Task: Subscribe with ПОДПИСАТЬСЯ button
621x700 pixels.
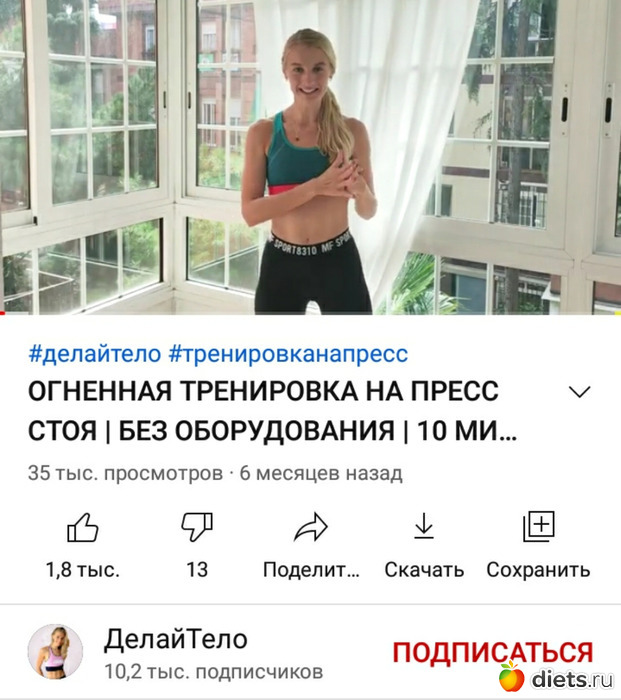Action: [x=492, y=653]
